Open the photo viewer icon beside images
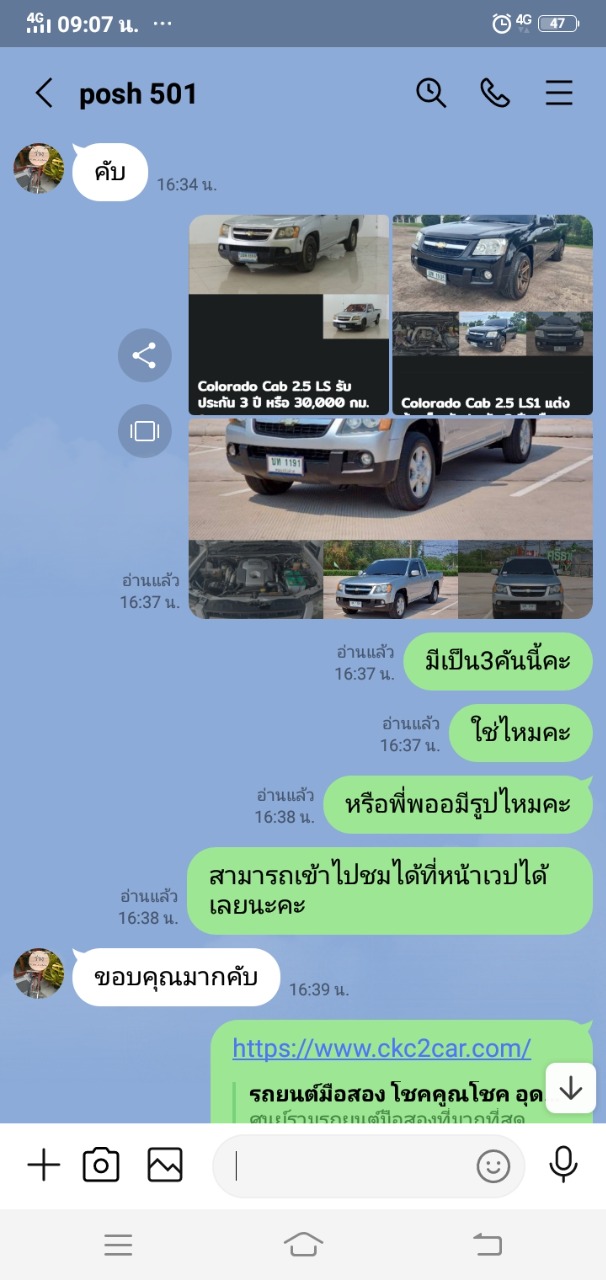This screenshot has height=1280, width=606. click(x=145, y=431)
